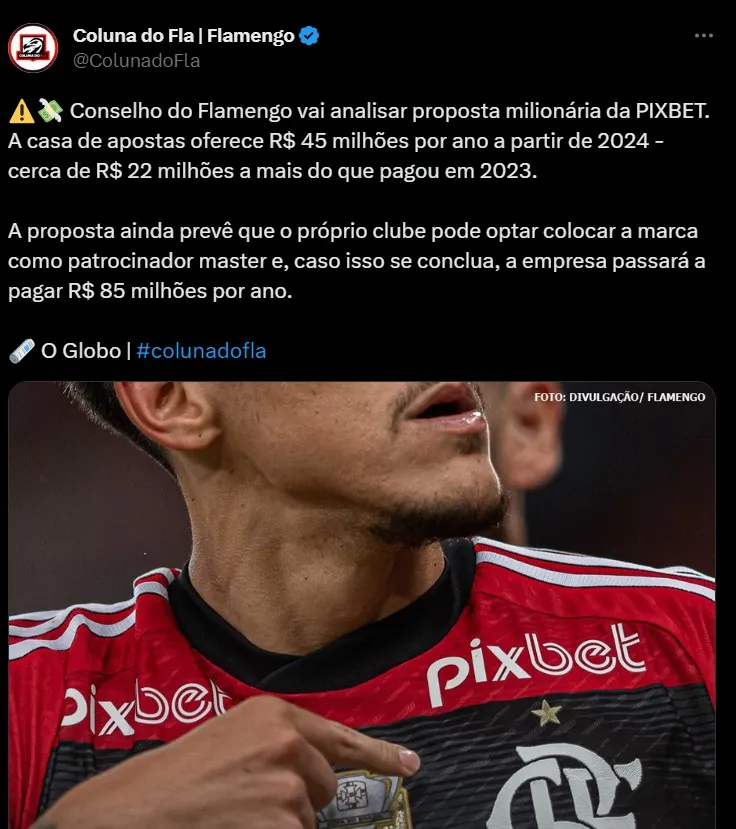Visit the @ColunadoFla handle

coord(137,60)
